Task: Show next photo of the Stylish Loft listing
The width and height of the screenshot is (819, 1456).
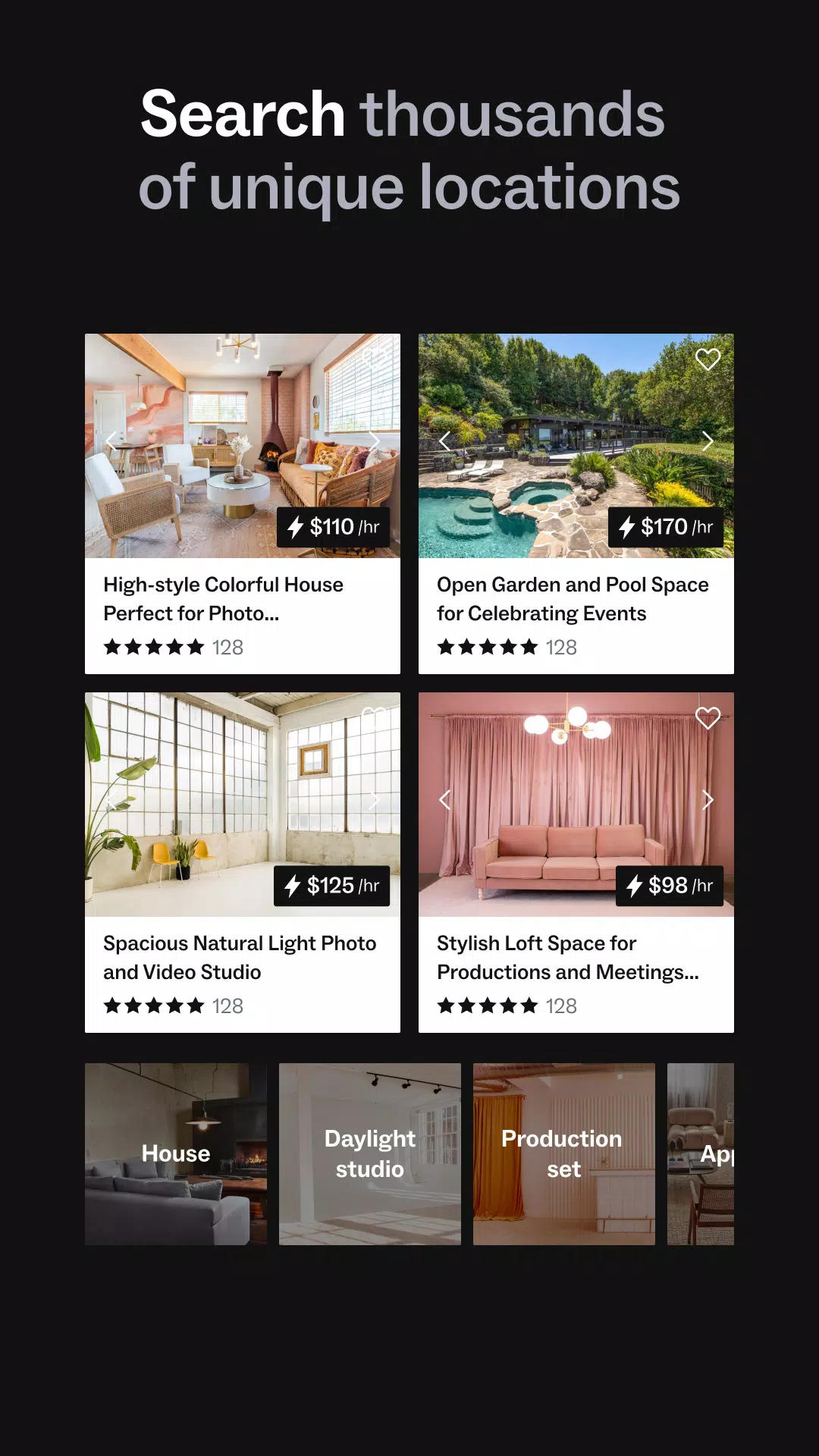Action: point(708,800)
